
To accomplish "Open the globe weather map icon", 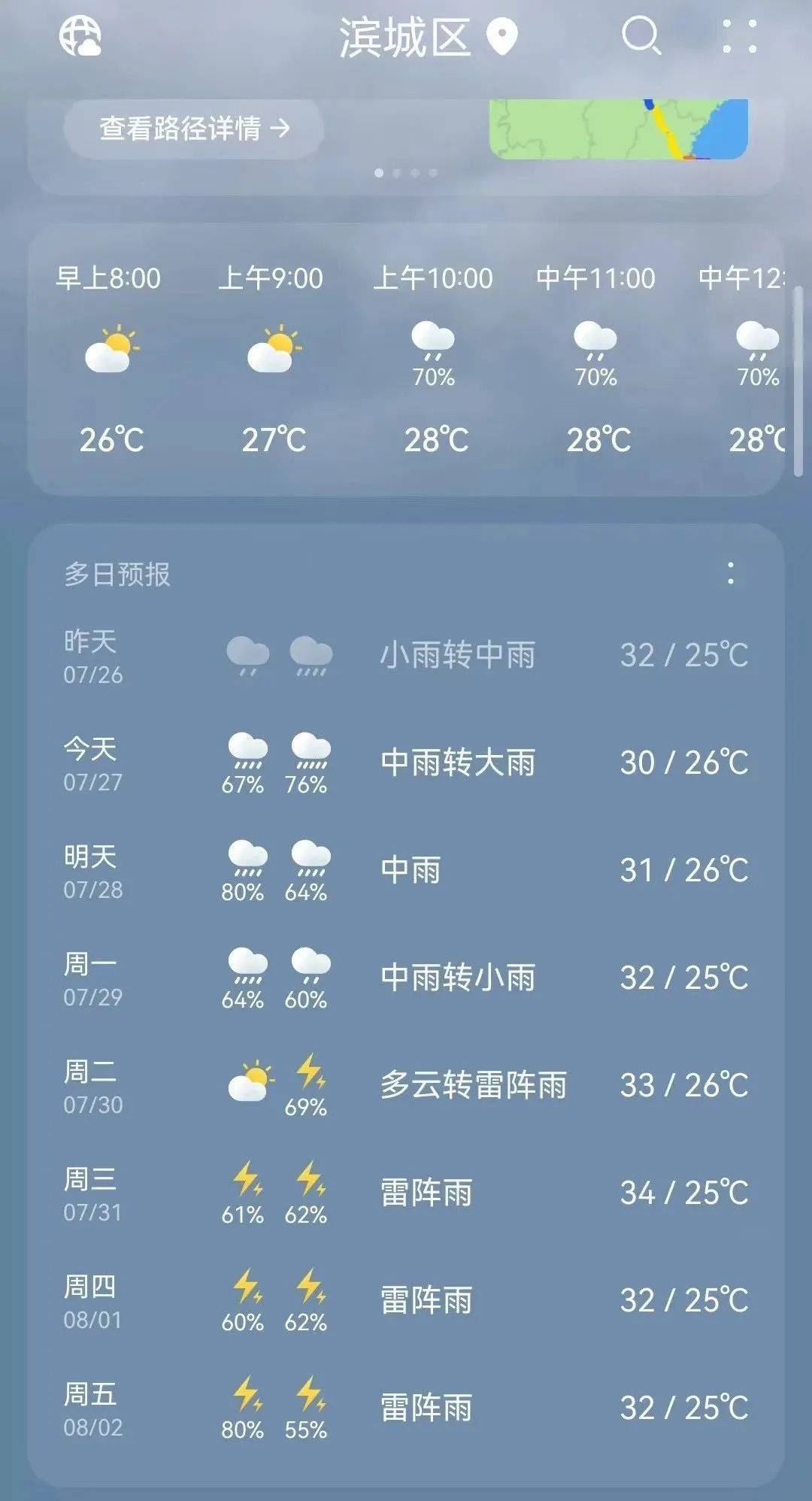I will tap(80, 36).
